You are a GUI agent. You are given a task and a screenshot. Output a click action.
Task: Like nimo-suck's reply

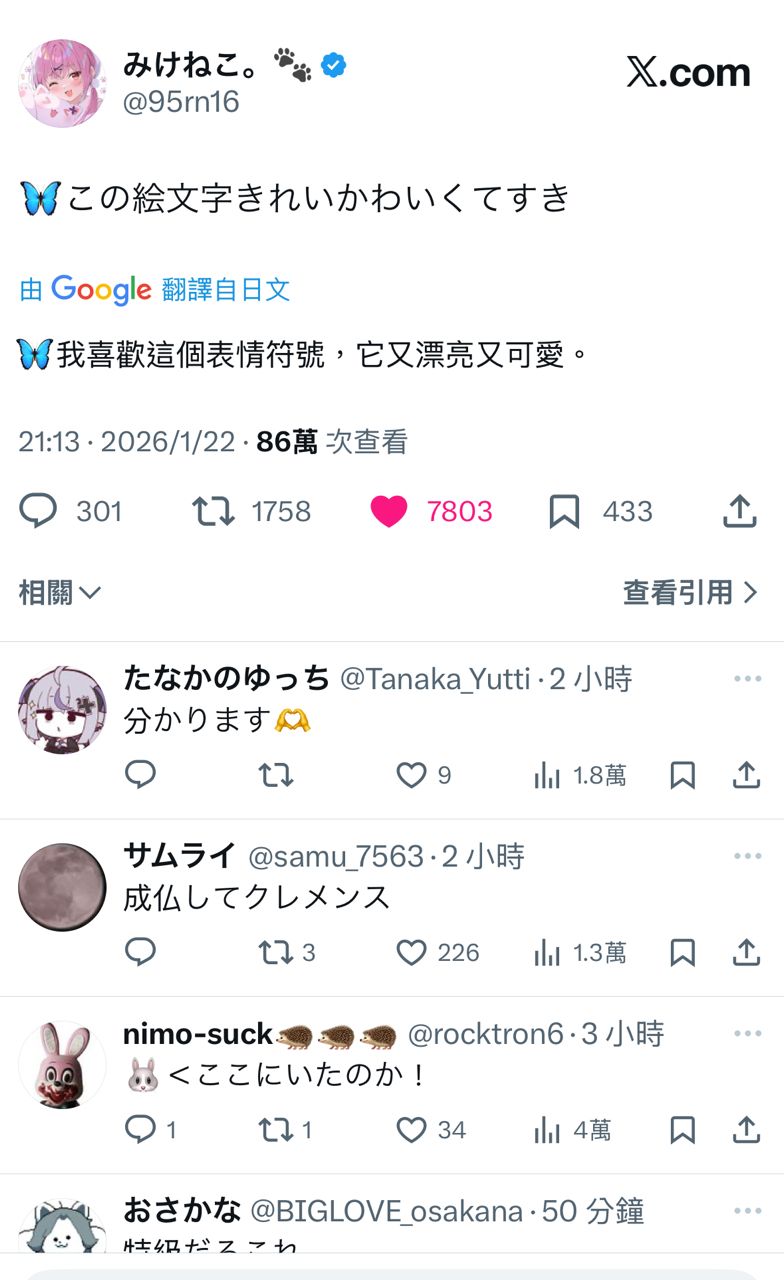click(411, 1130)
